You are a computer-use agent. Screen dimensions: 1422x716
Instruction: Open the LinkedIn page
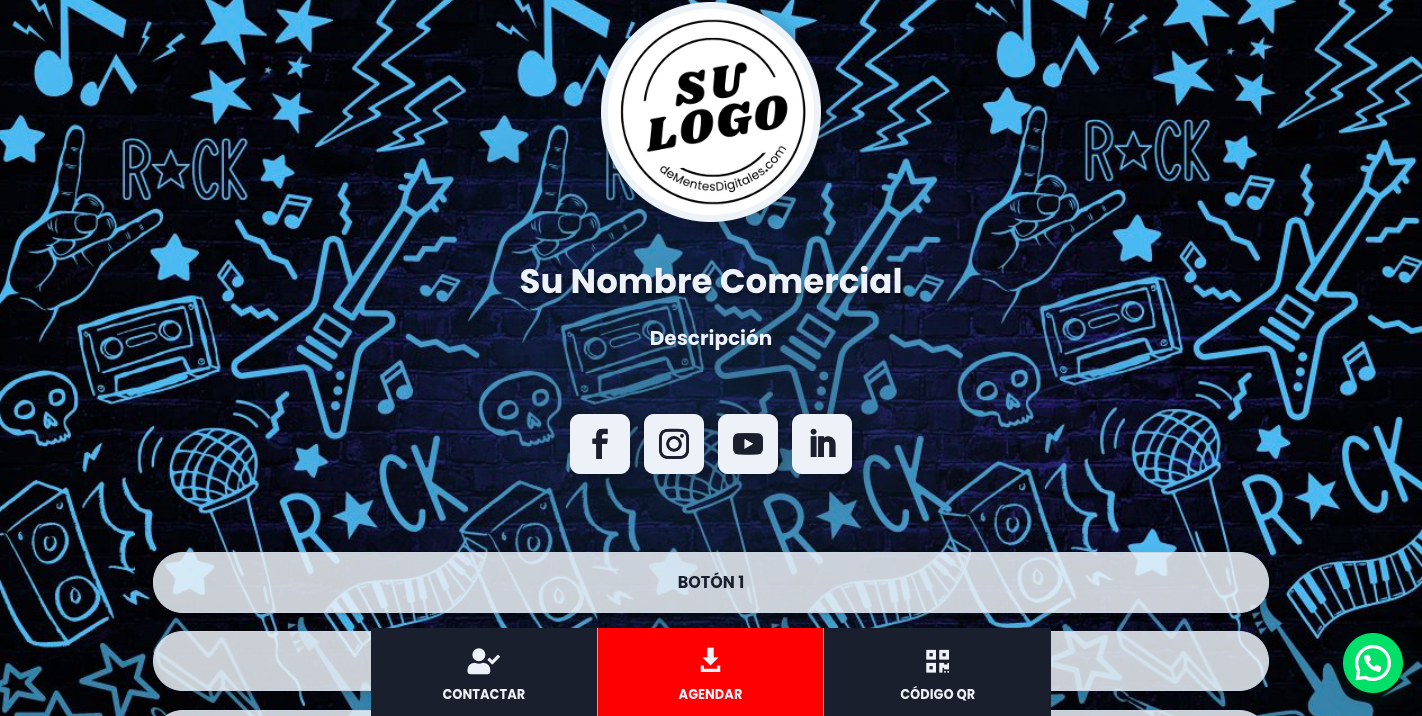822,444
